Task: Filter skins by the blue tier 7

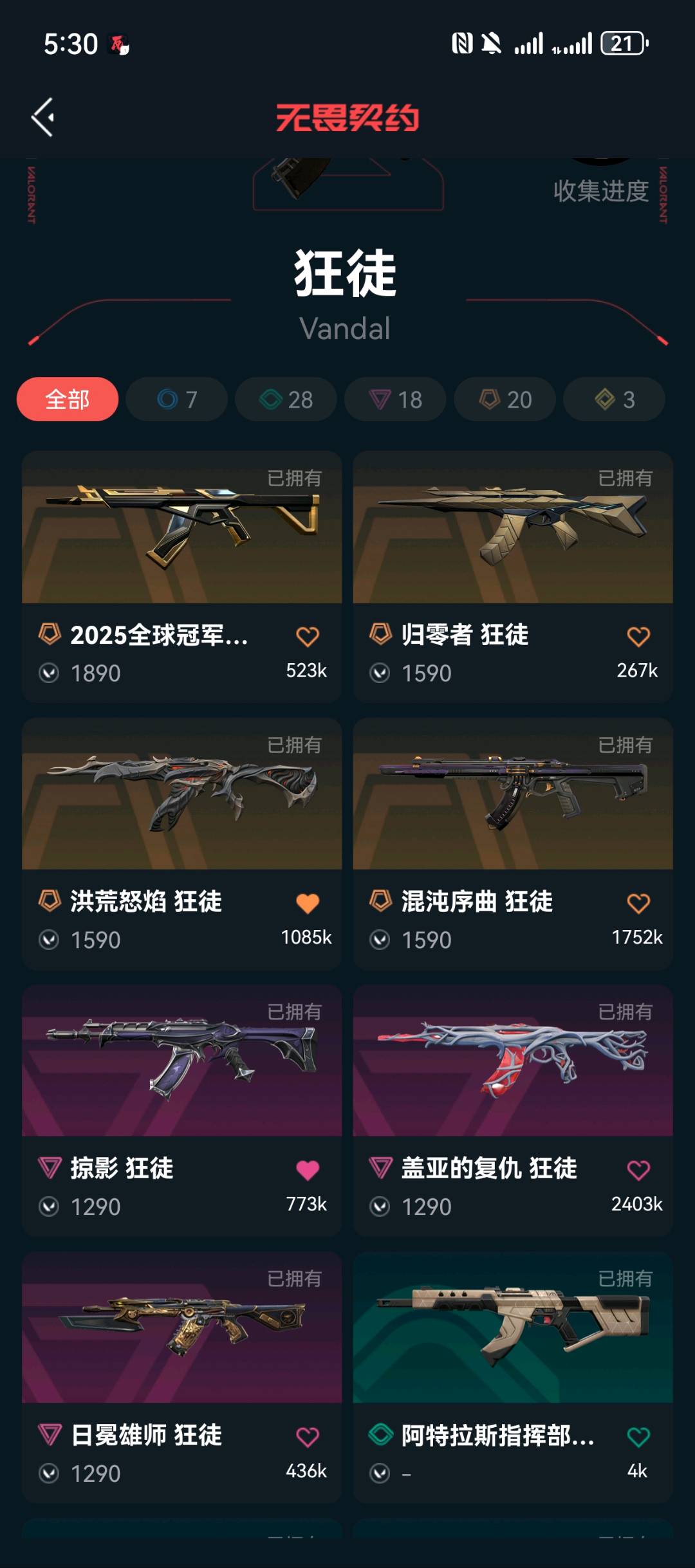Action: tap(177, 399)
